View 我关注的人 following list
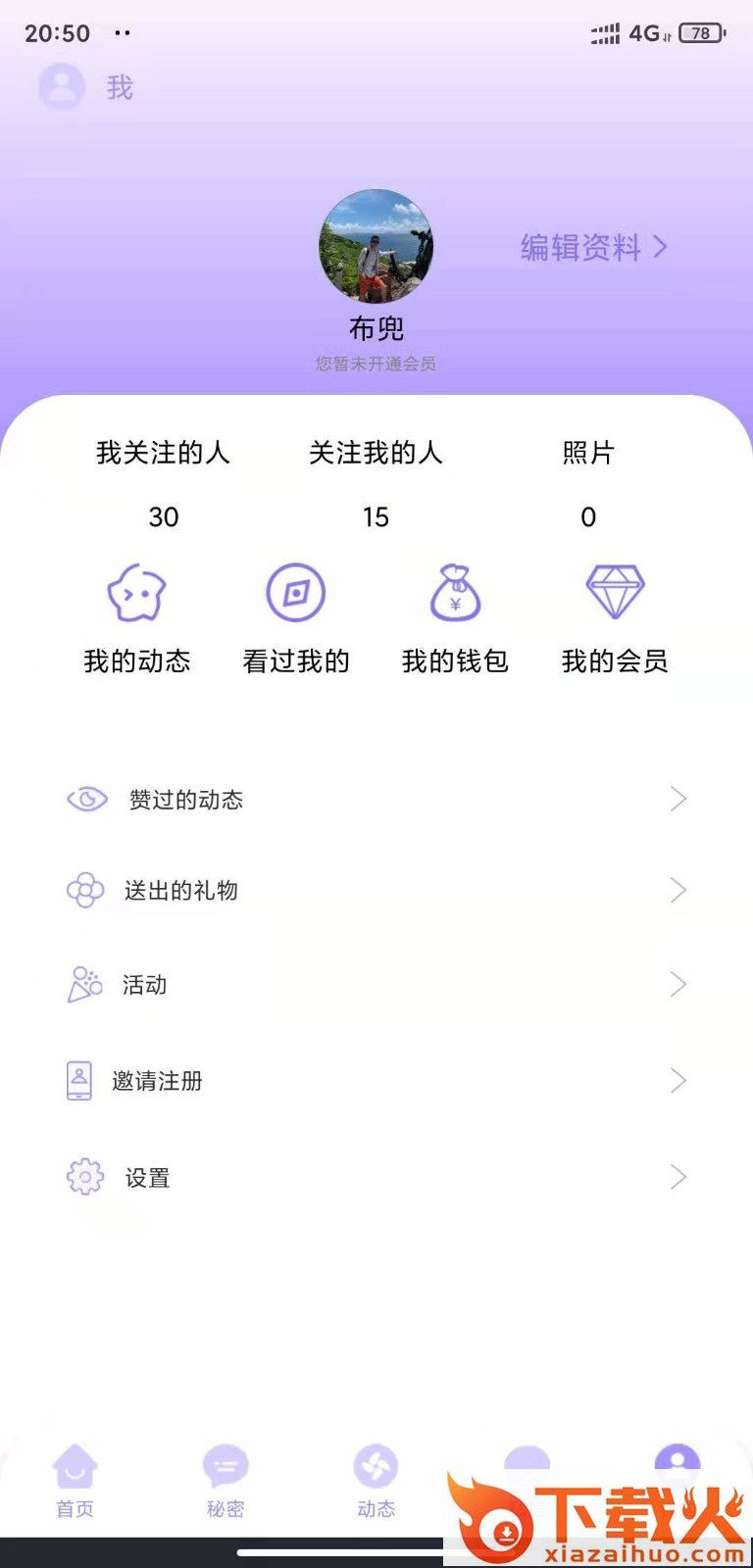The height and width of the screenshot is (1568, 753). (x=163, y=453)
